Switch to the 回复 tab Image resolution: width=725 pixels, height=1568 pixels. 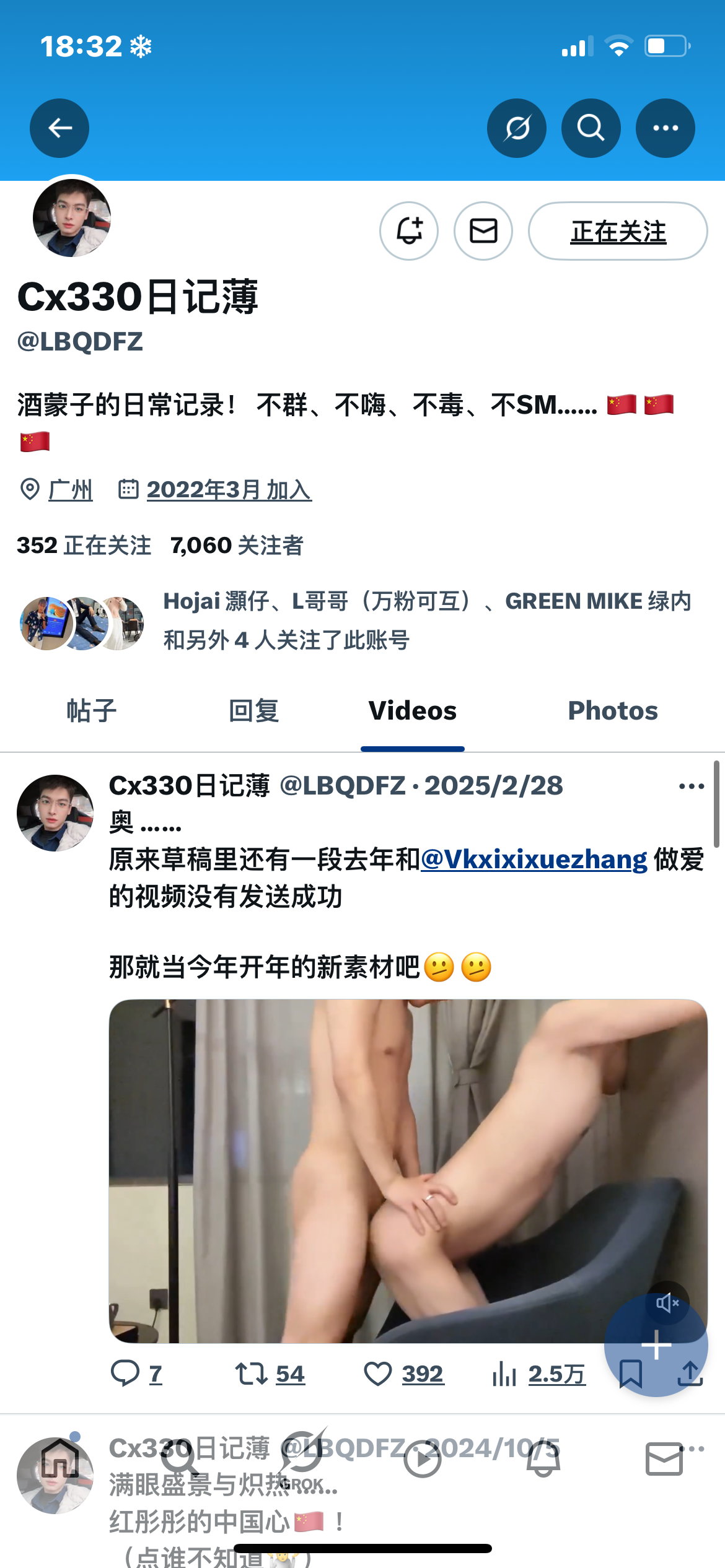[253, 710]
